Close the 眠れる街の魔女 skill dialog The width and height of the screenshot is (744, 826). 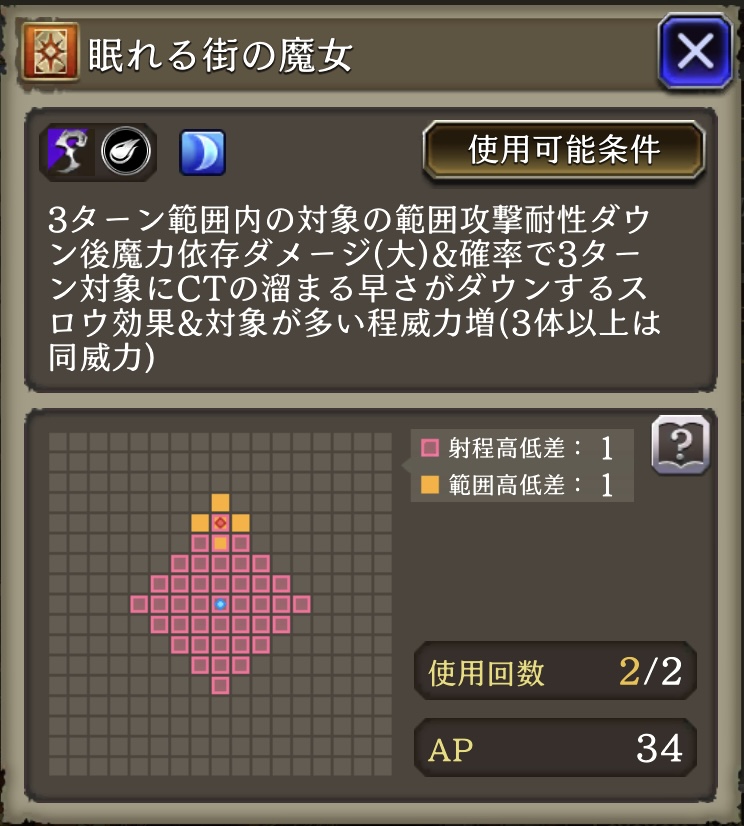click(694, 52)
